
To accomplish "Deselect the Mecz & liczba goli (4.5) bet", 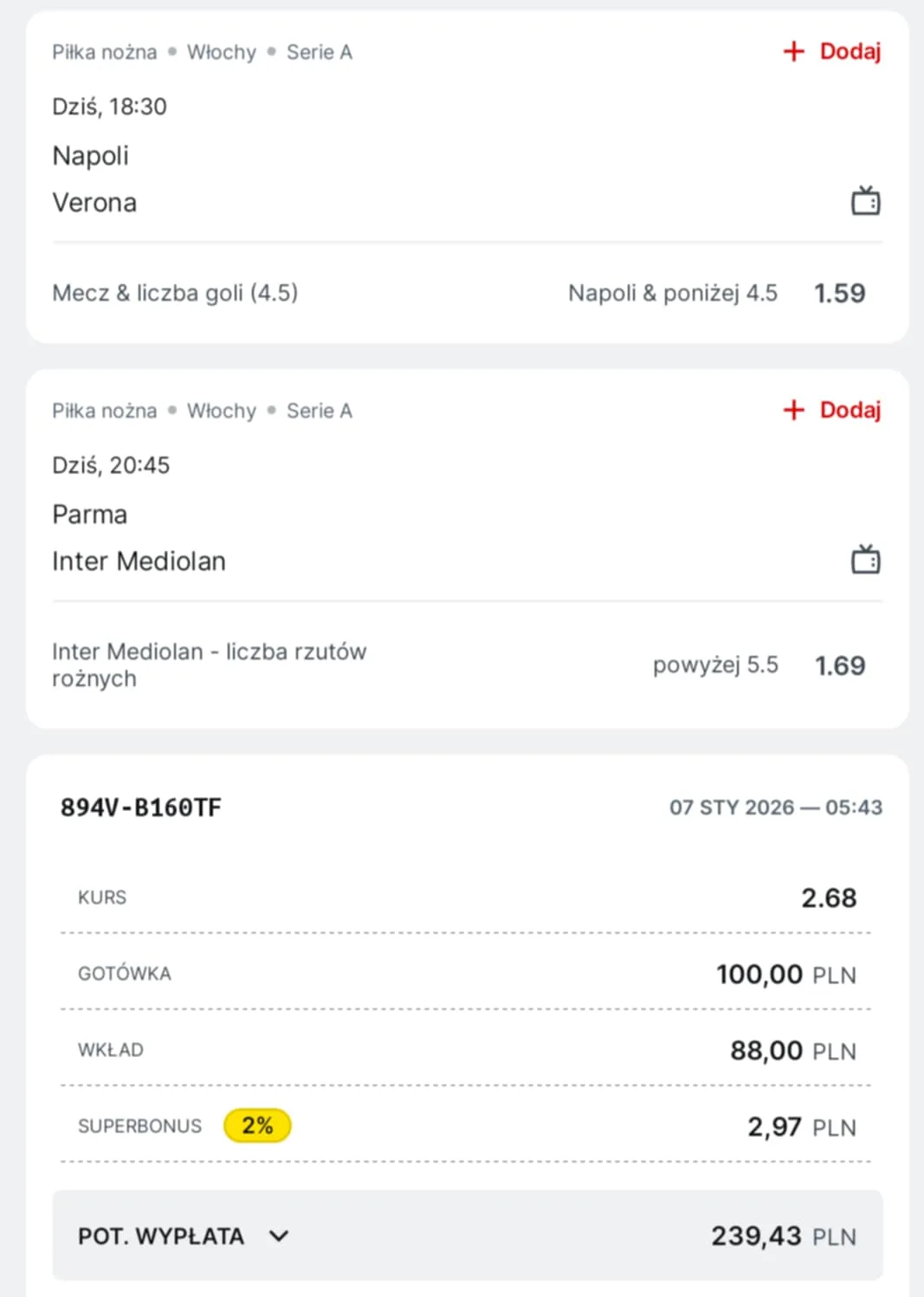I will coord(176,293).
